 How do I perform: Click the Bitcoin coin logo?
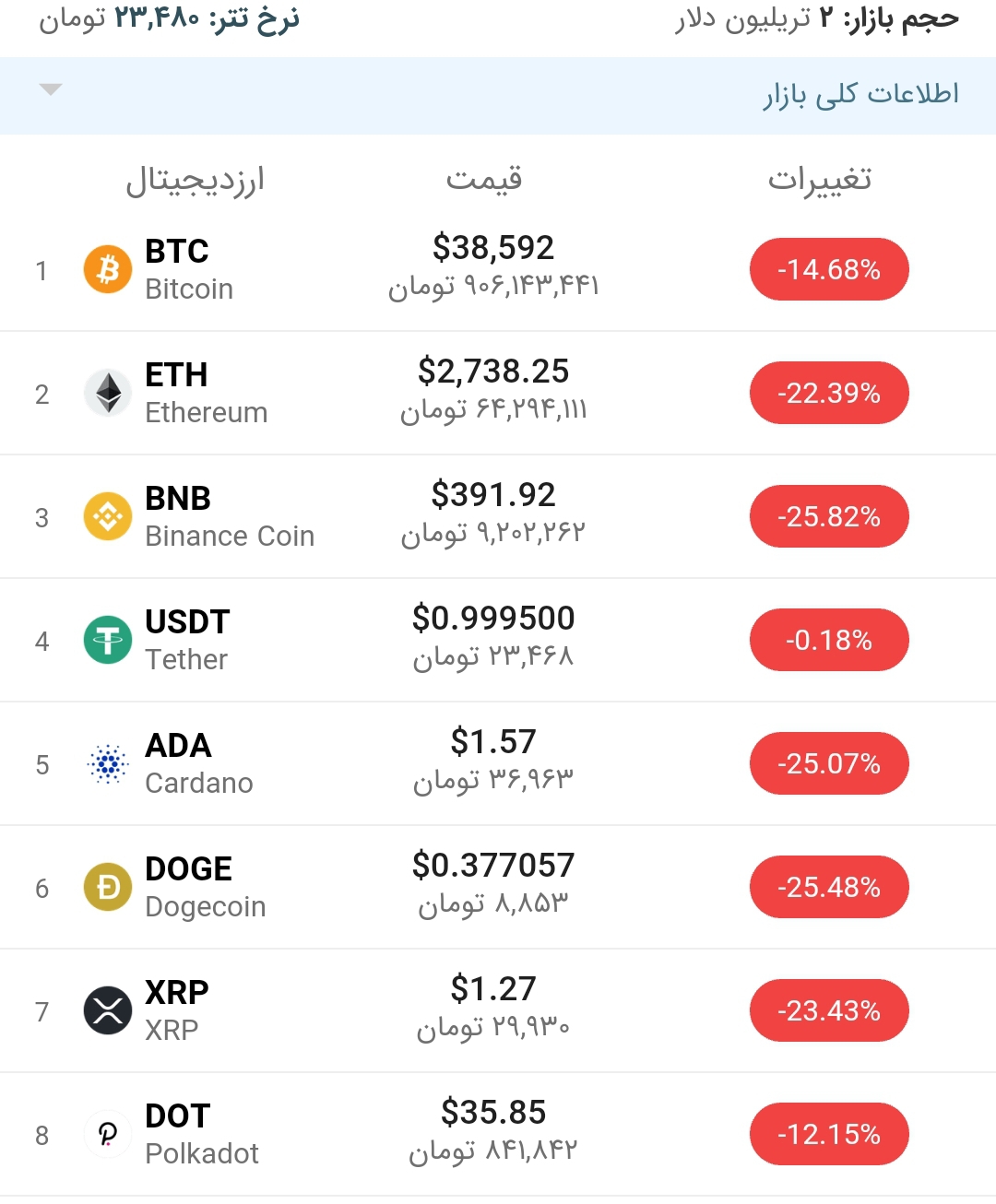(x=108, y=269)
